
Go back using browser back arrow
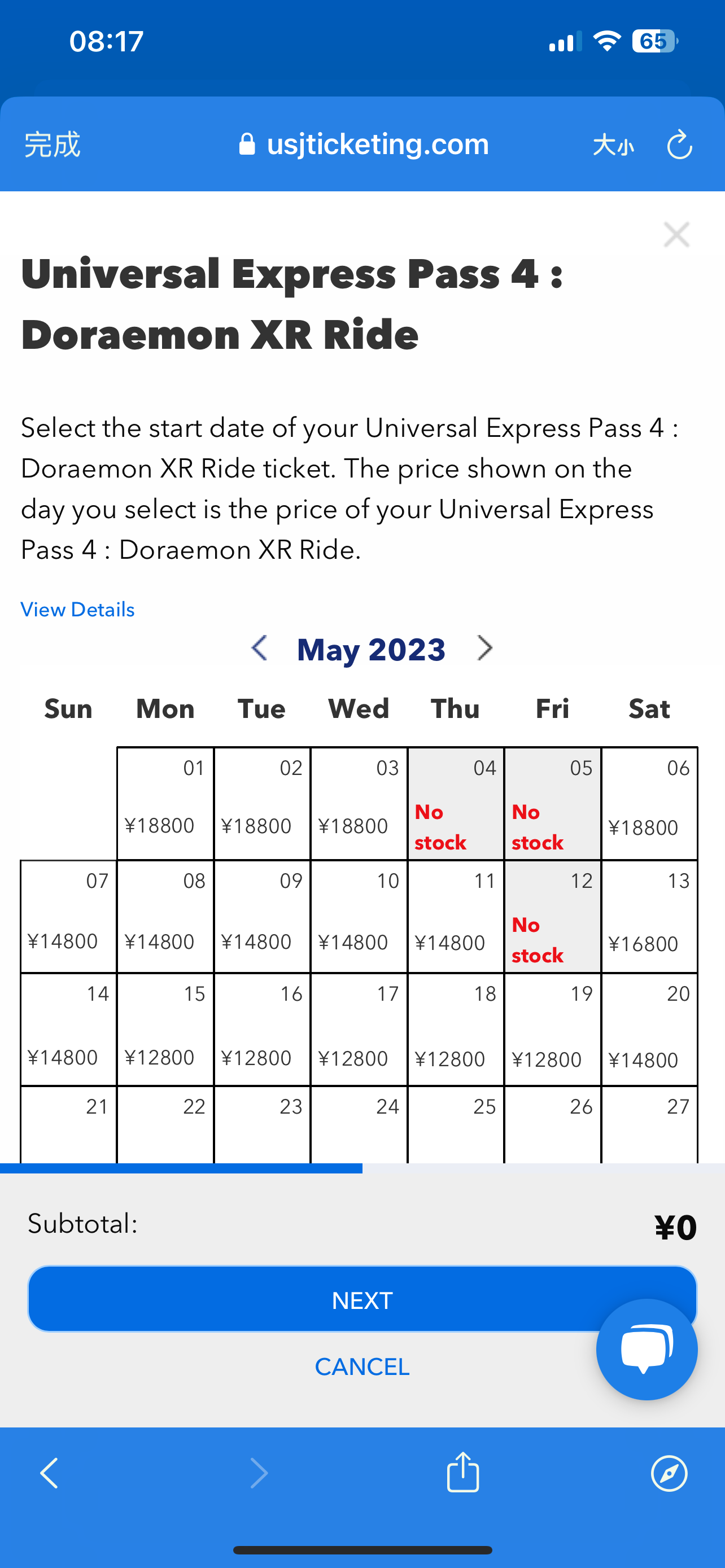49,1473
